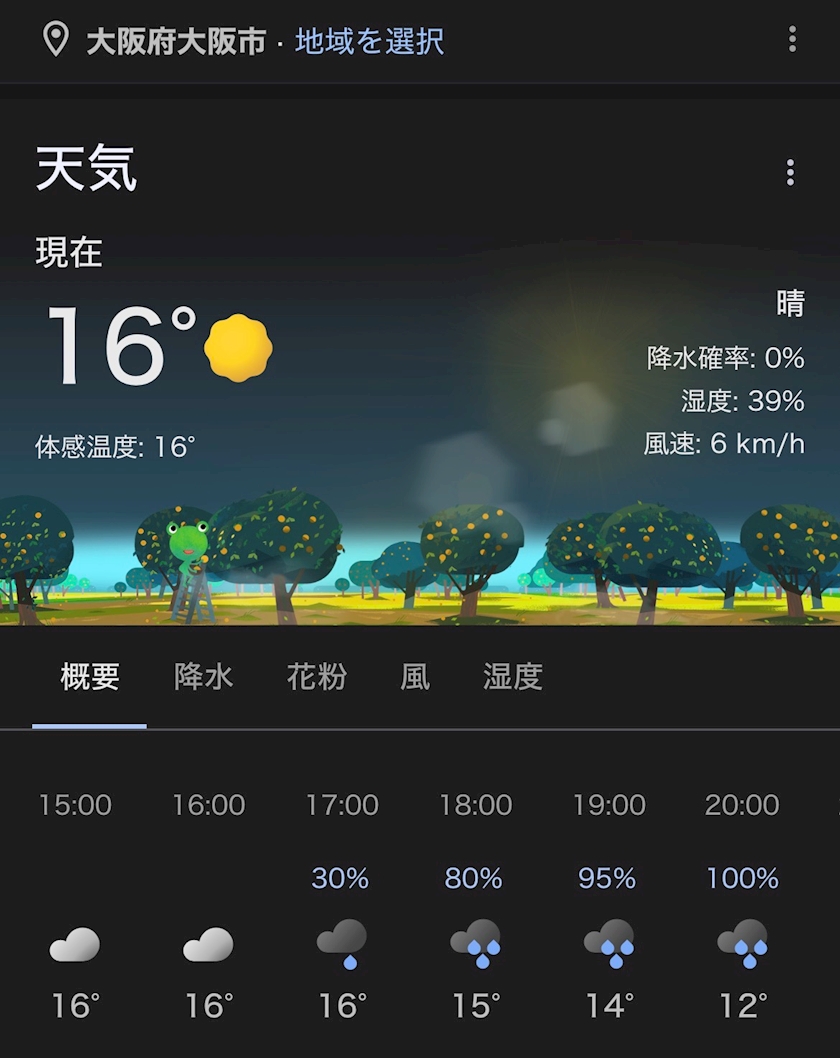Switch to the 湿度 tab
This screenshot has width=840, height=1058.
coord(513,676)
